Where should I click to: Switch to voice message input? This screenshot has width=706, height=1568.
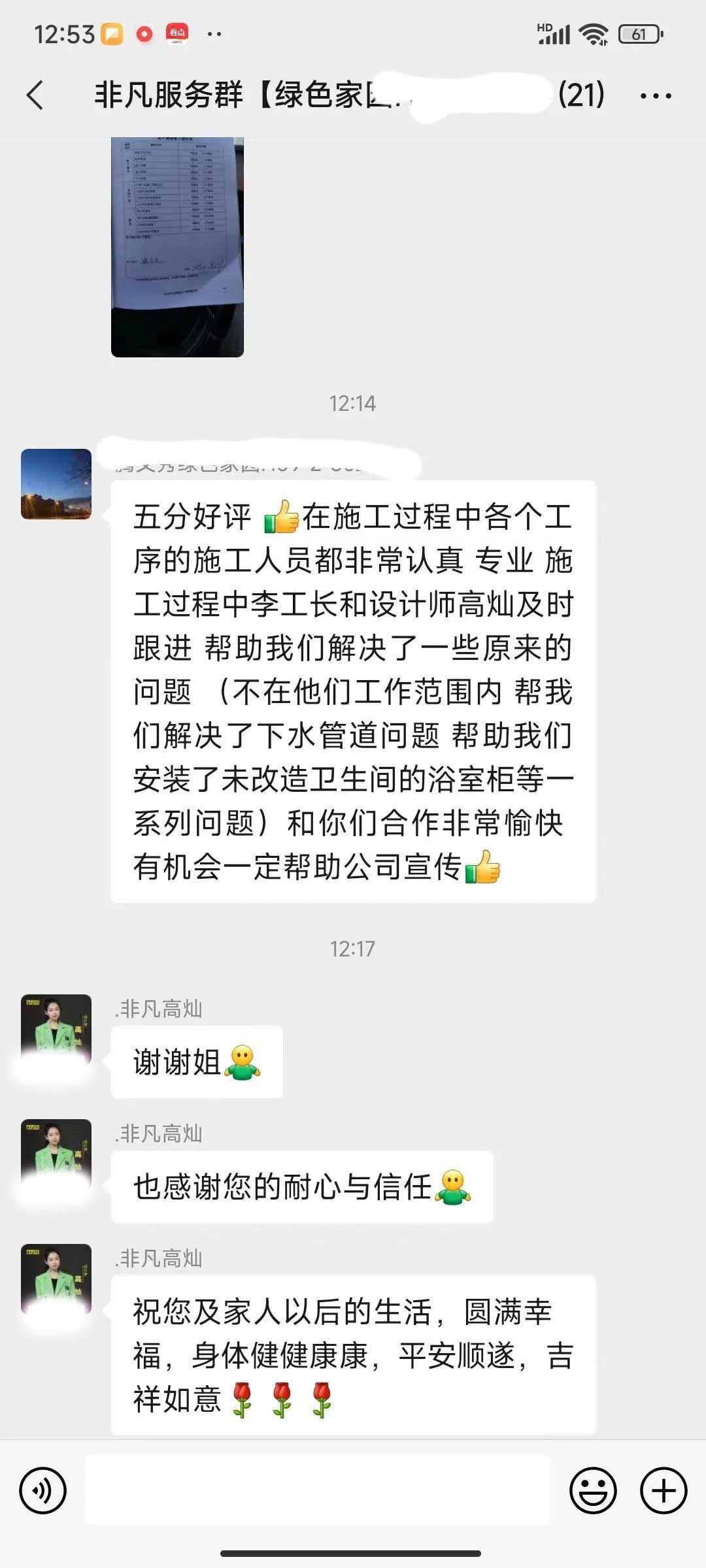click(x=43, y=1490)
